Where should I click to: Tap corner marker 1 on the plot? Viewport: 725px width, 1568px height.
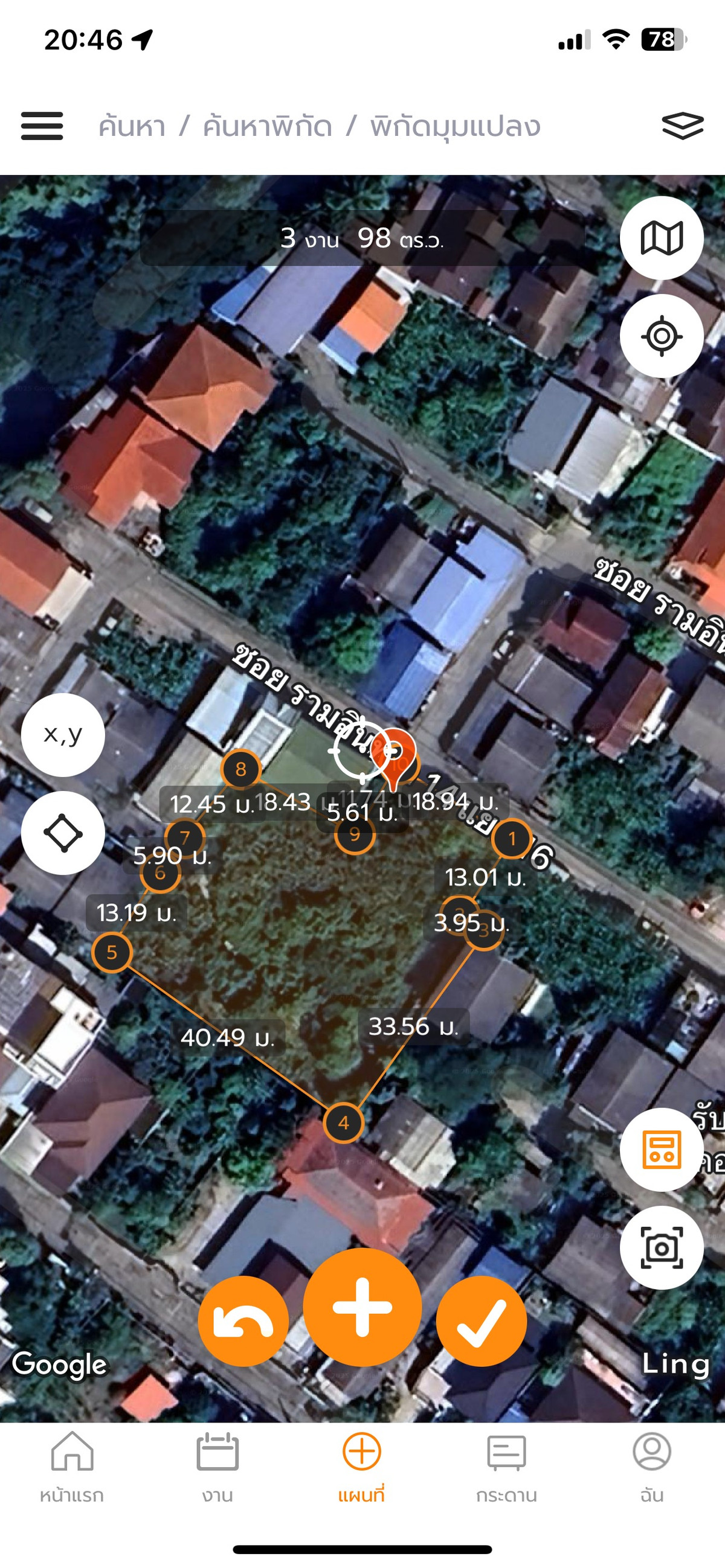[x=512, y=839]
